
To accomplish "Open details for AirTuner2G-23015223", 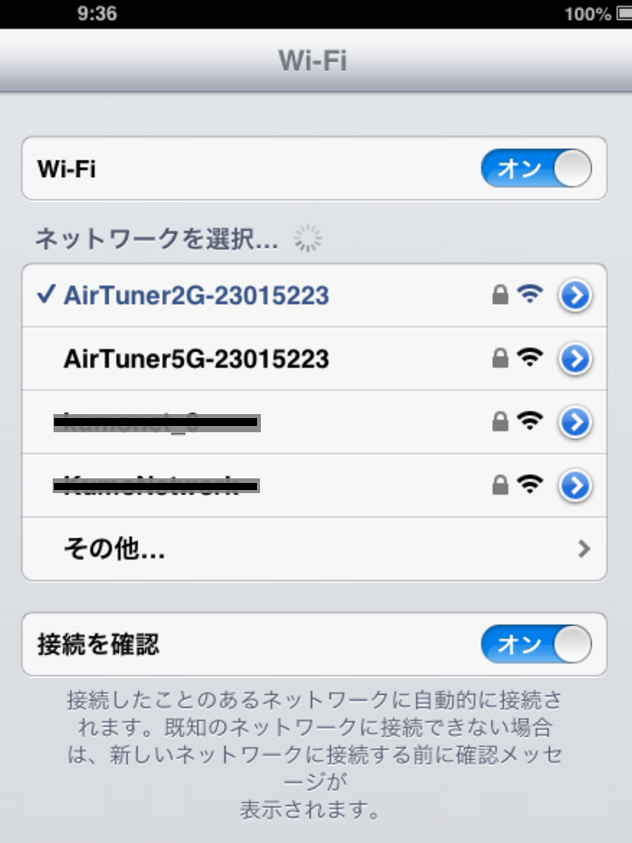I will (x=574, y=295).
